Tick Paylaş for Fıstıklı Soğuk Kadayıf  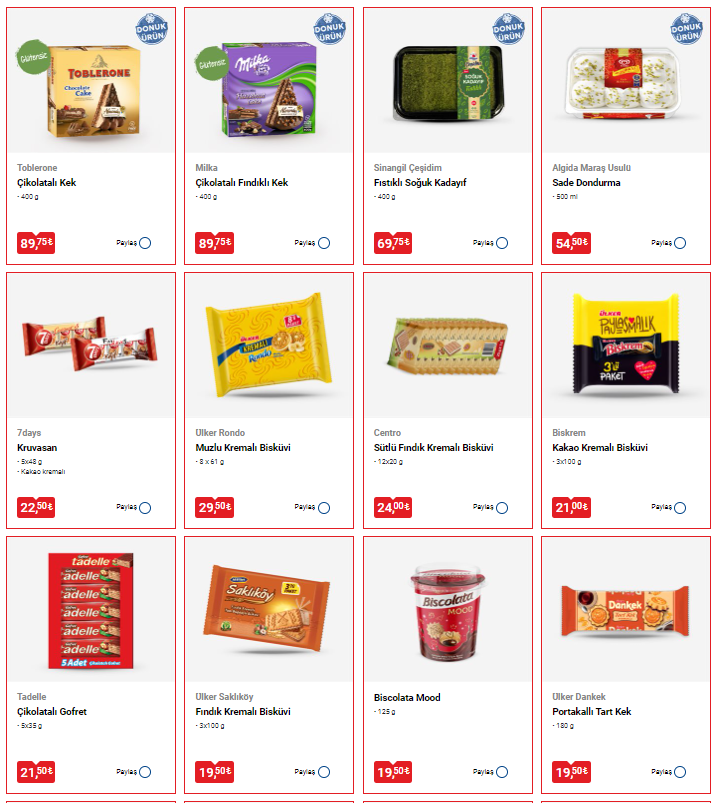(x=502, y=243)
